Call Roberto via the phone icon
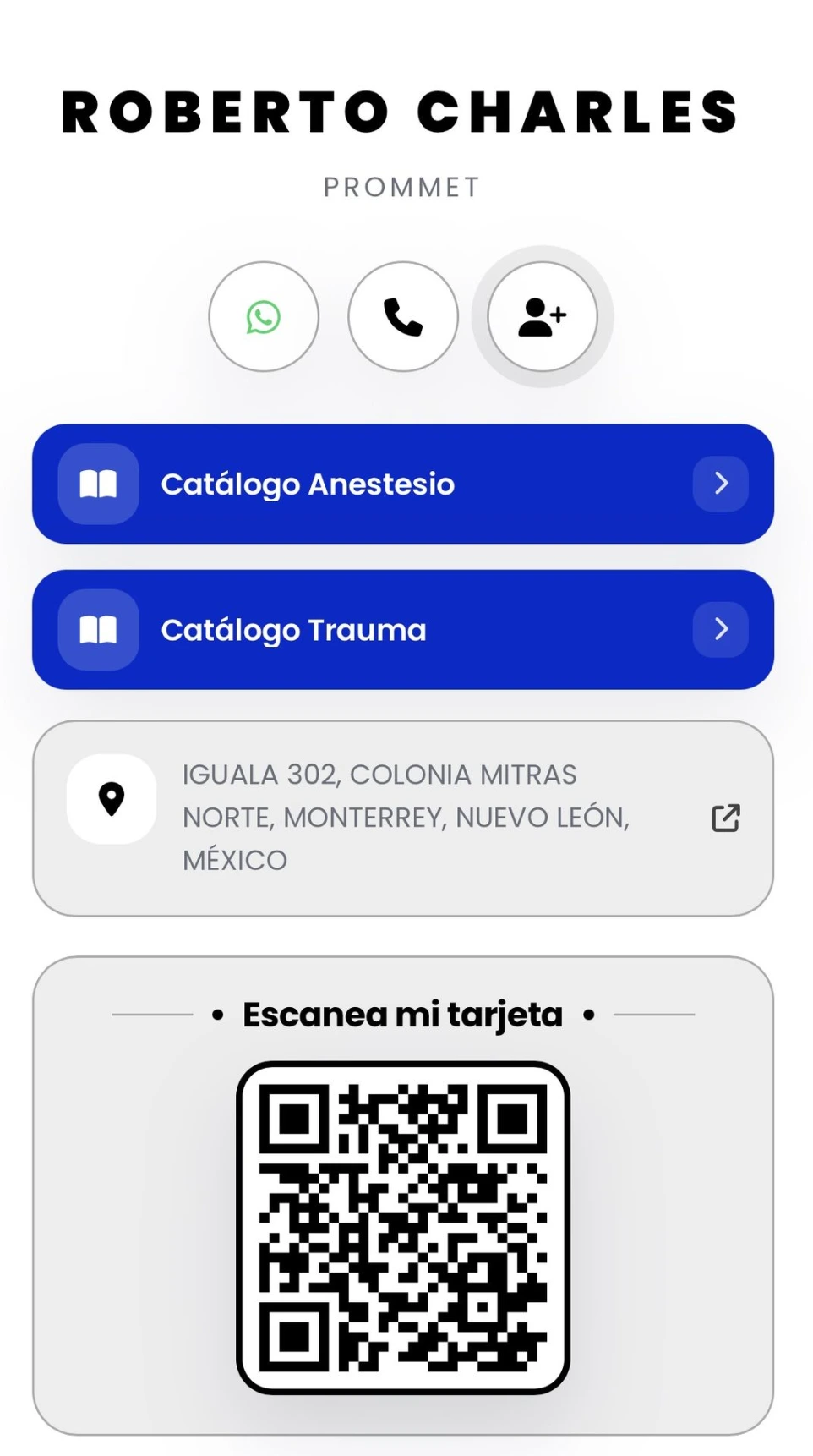This screenshot has height=1456, width=813. point(403,316)
